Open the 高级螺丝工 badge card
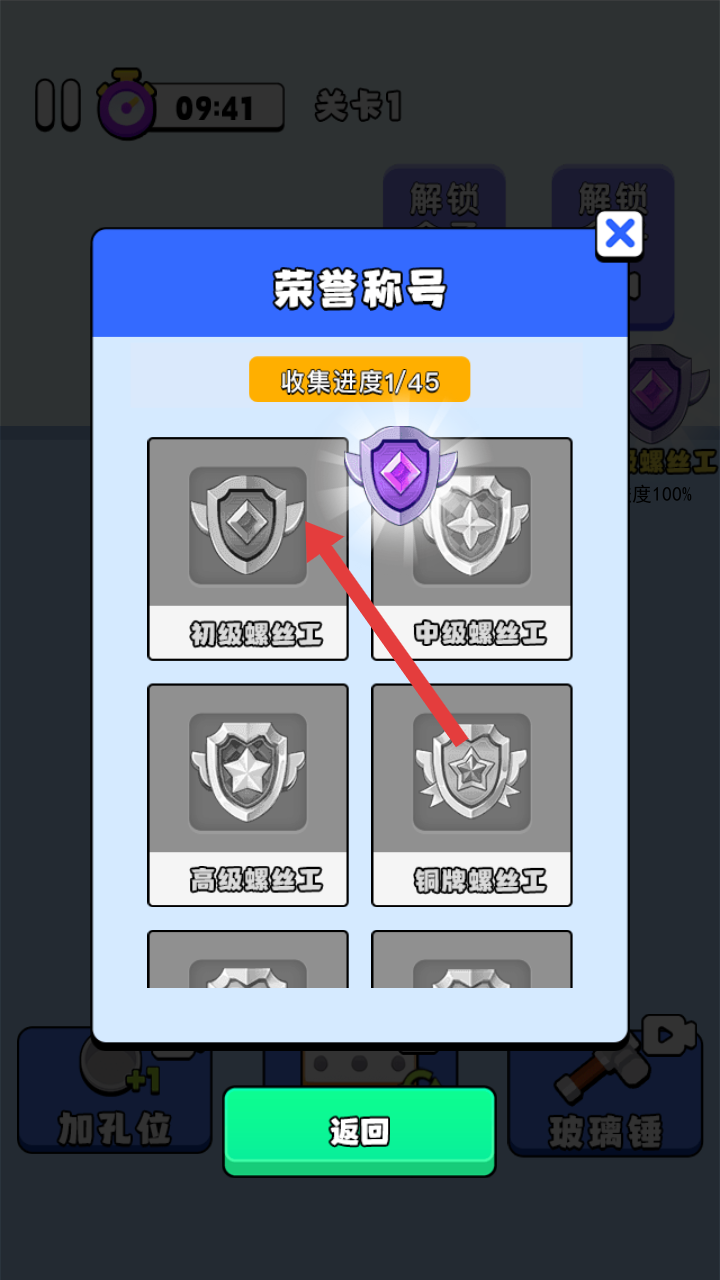The image size is (720, 1280). pyautogui.click(x=247, y=795)
